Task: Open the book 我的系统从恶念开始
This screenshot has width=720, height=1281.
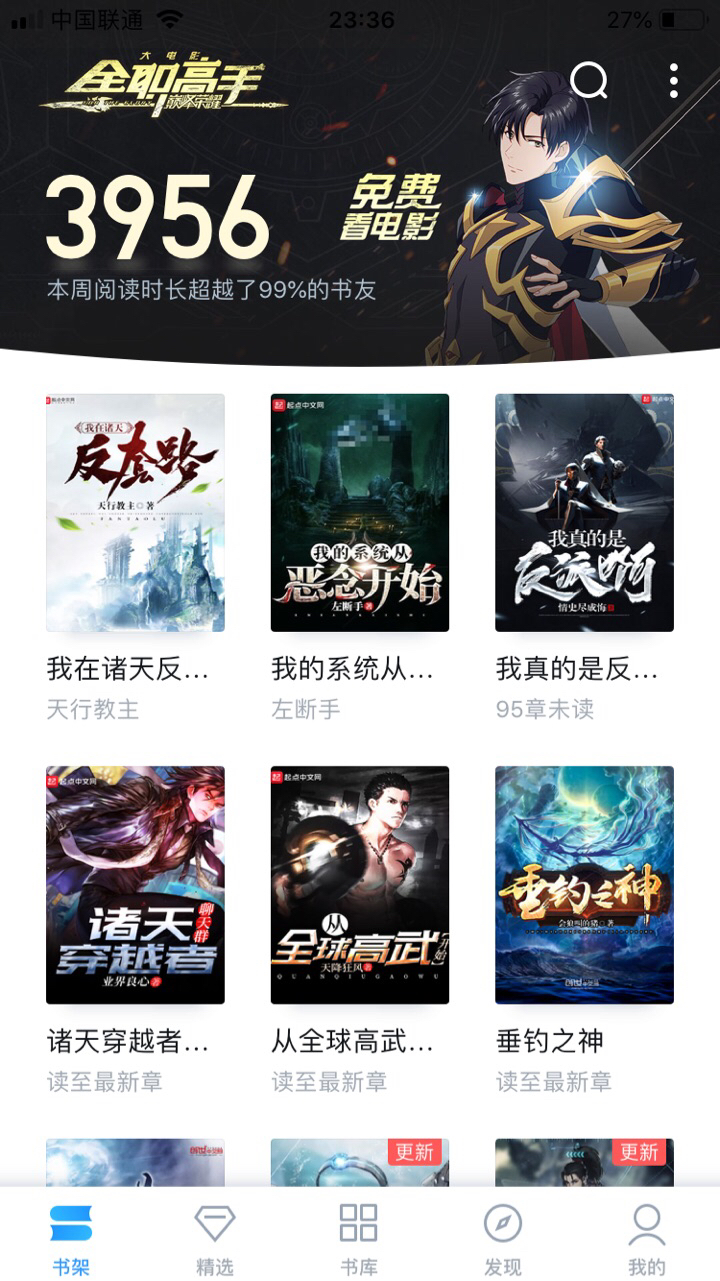Action: [359, 513]
